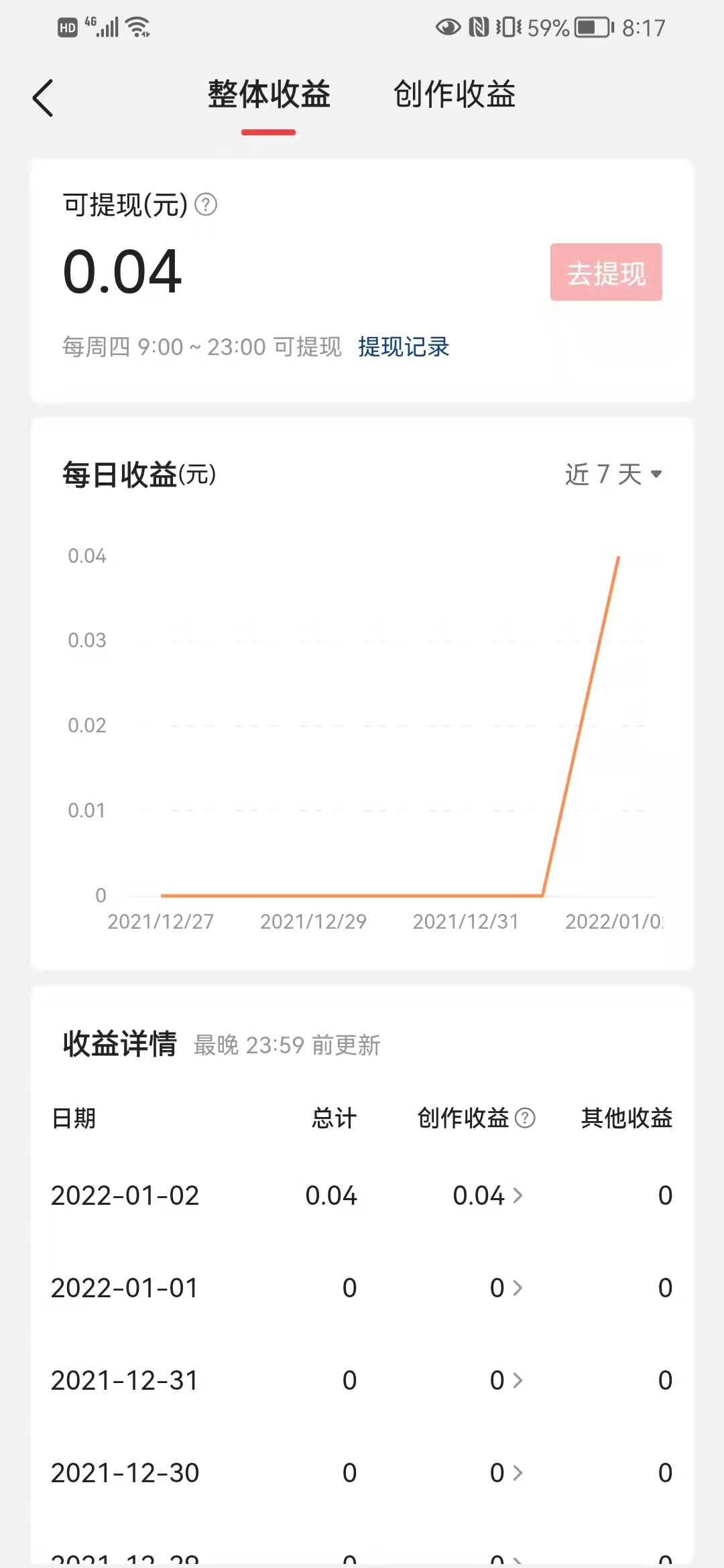Tap the 去提现 withdraw button
The height and width of the screenshot is (1568, 724).
[606, 273]
